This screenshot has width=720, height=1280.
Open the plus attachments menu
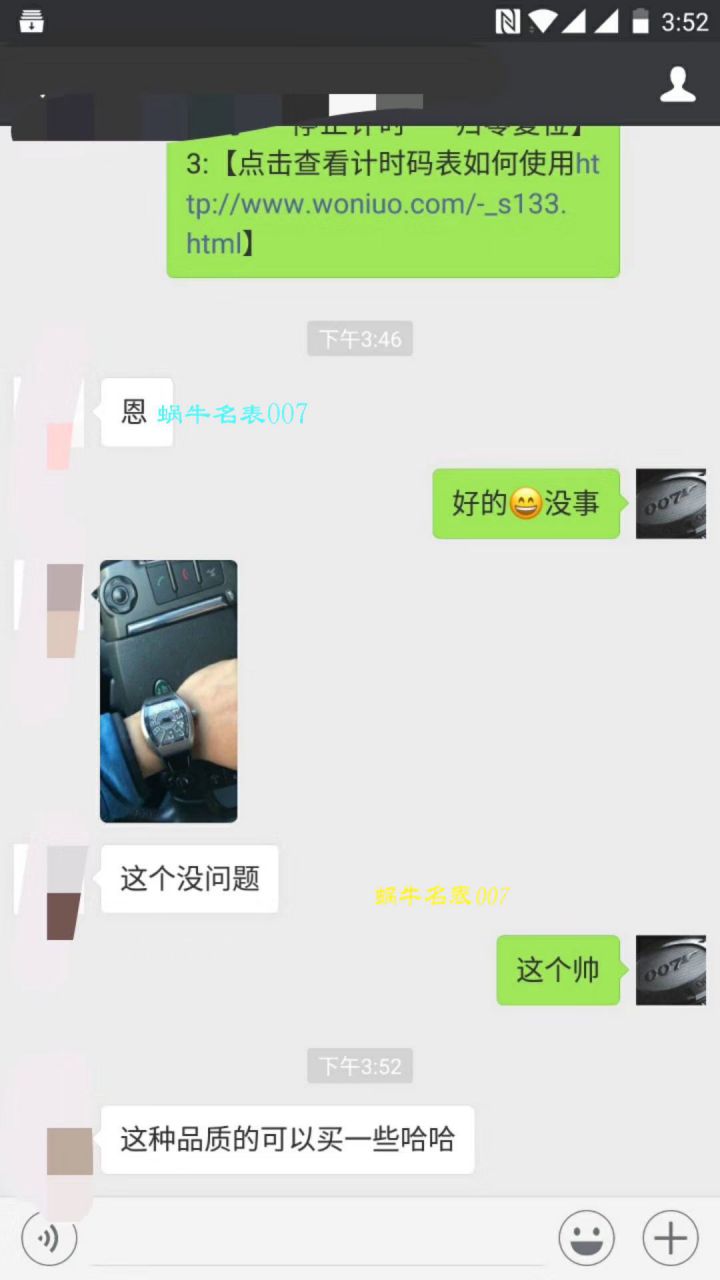(670, 1239)
